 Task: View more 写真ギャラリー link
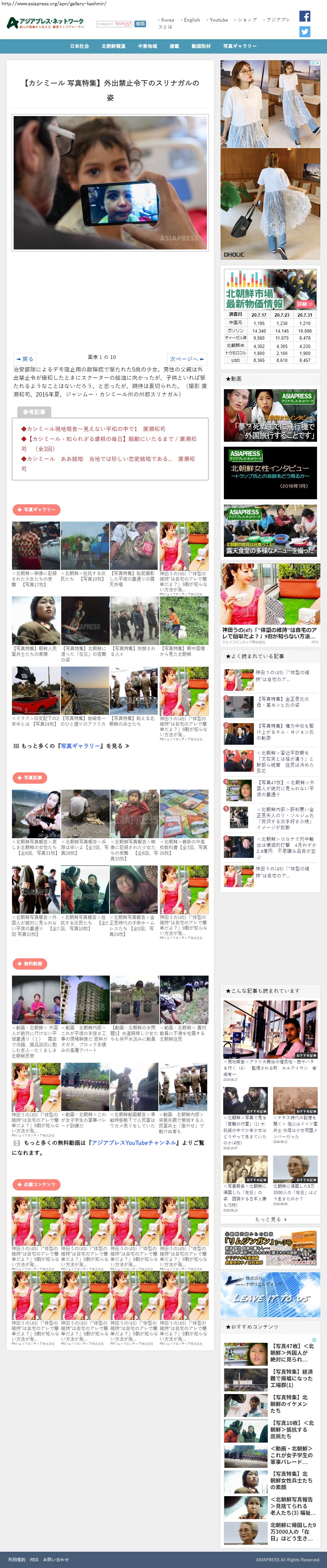pos(71,745)
